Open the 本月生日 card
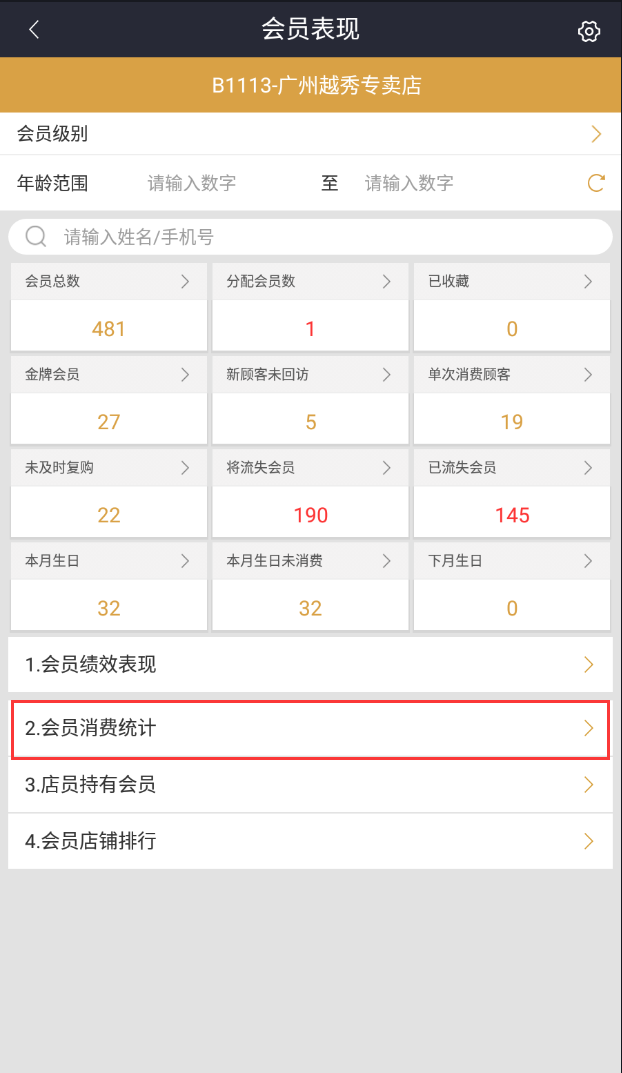 (109, 585)
